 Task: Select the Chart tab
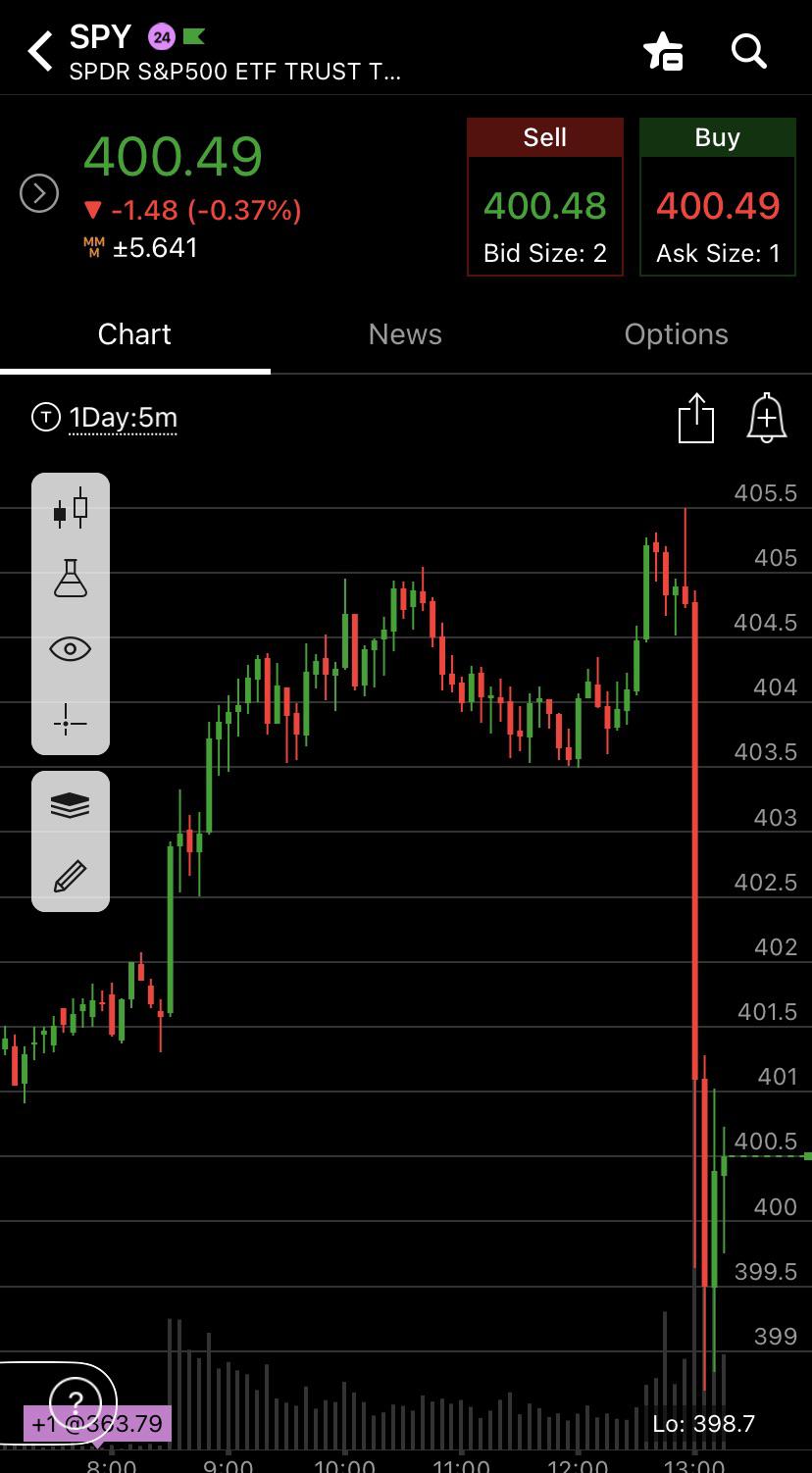[134, 334]
